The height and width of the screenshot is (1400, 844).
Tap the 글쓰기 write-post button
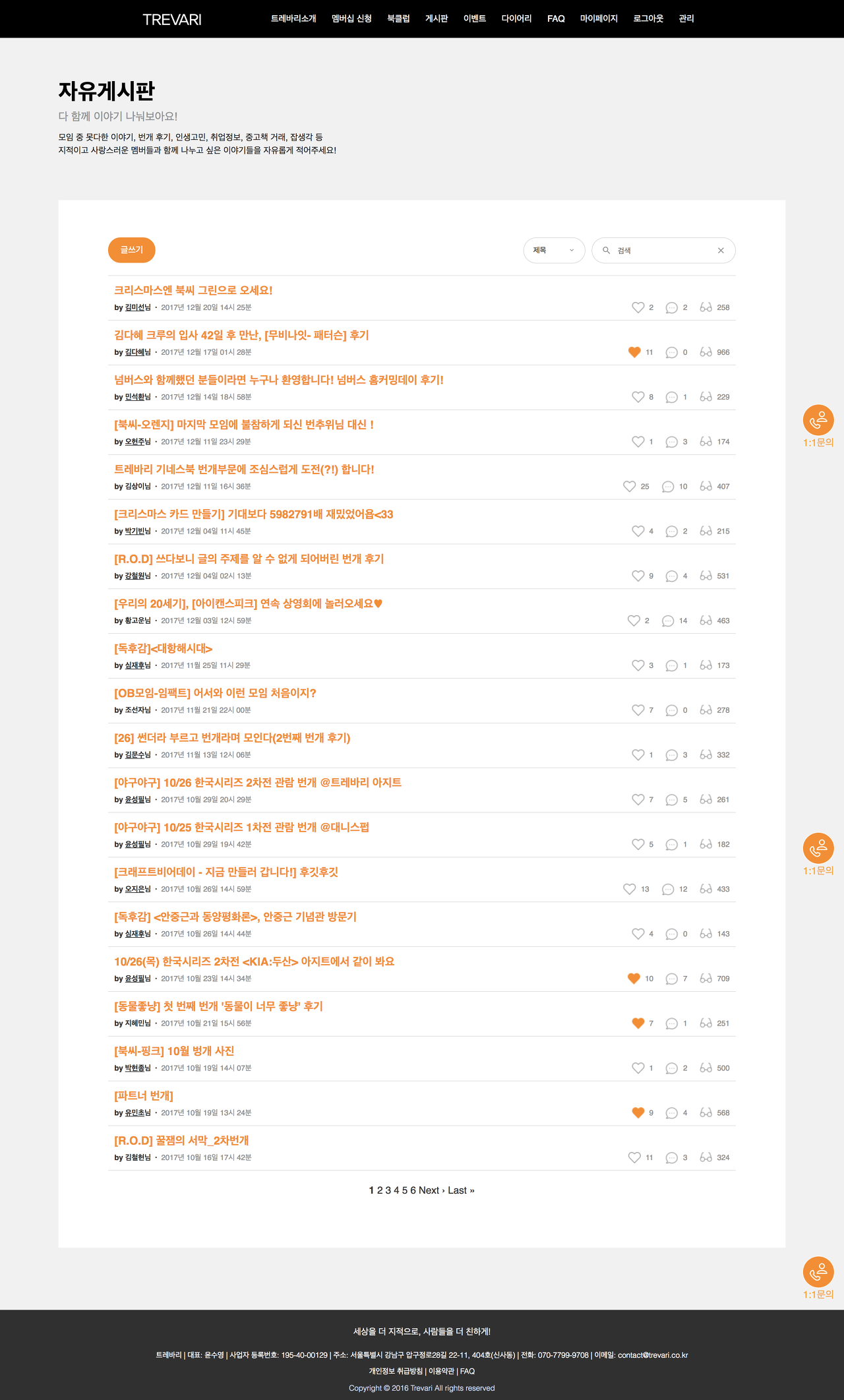[x=131, y=250]
